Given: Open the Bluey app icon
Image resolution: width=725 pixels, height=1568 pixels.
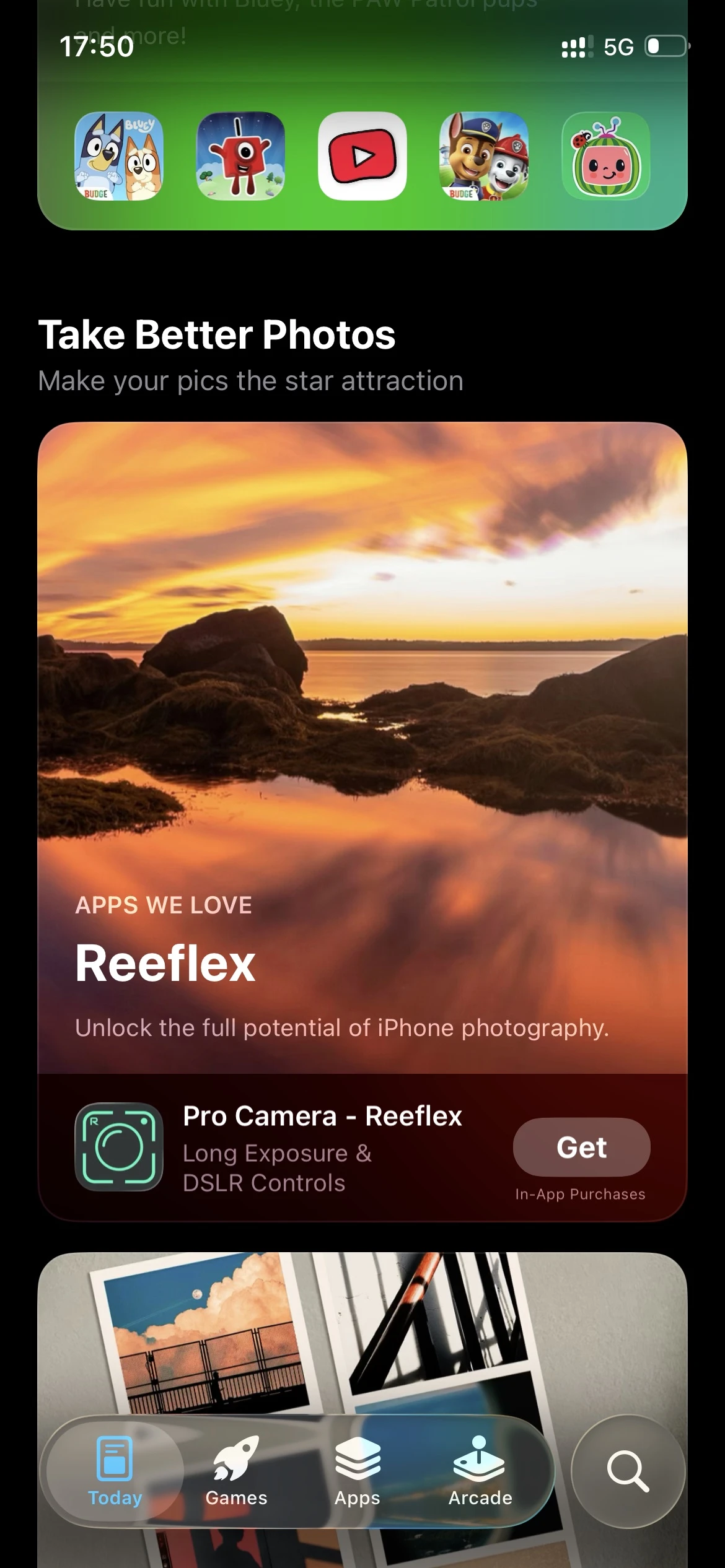Looking at the screenshot, I should click(119, 156).
